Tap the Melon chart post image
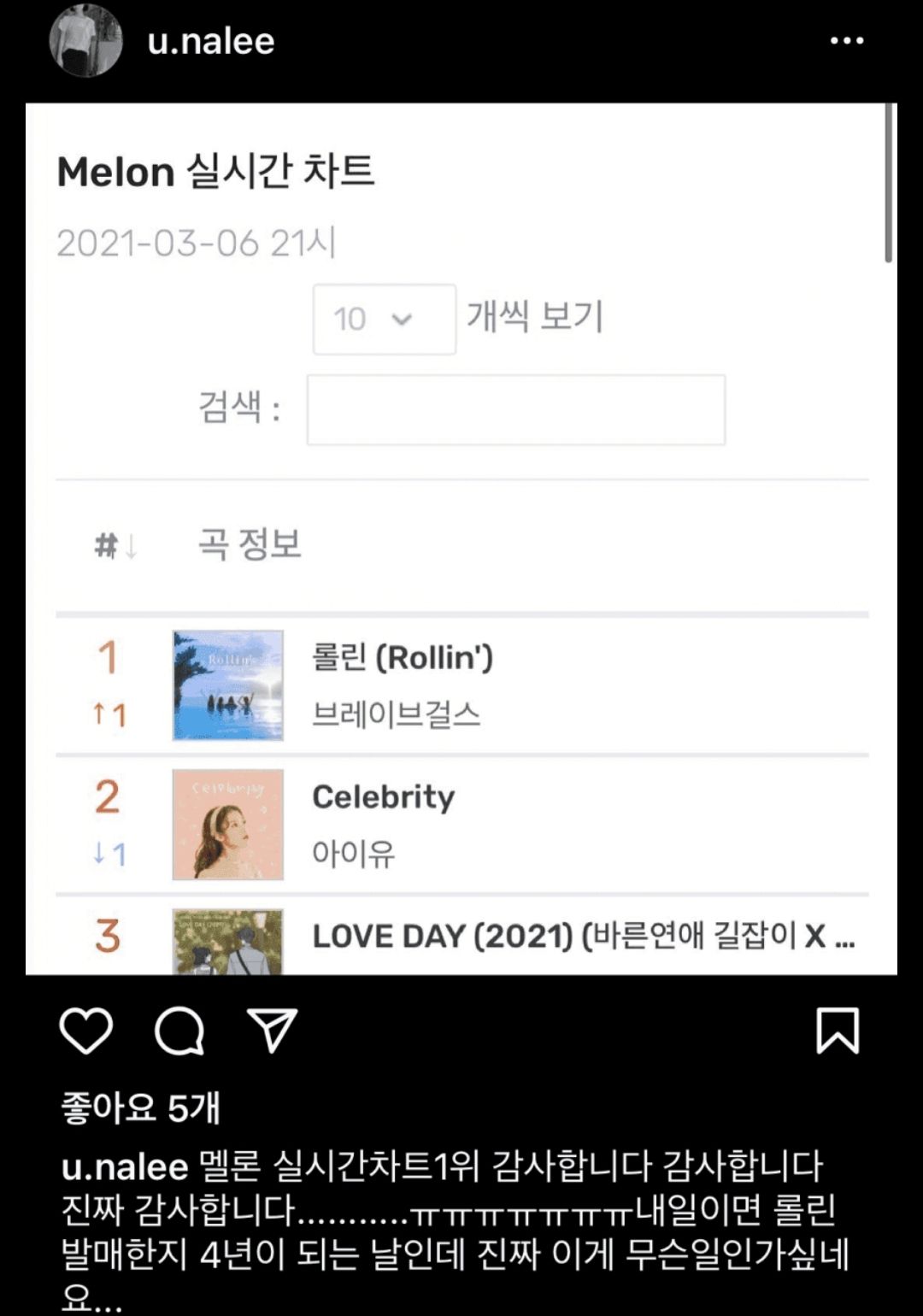 tap(461, 538)
